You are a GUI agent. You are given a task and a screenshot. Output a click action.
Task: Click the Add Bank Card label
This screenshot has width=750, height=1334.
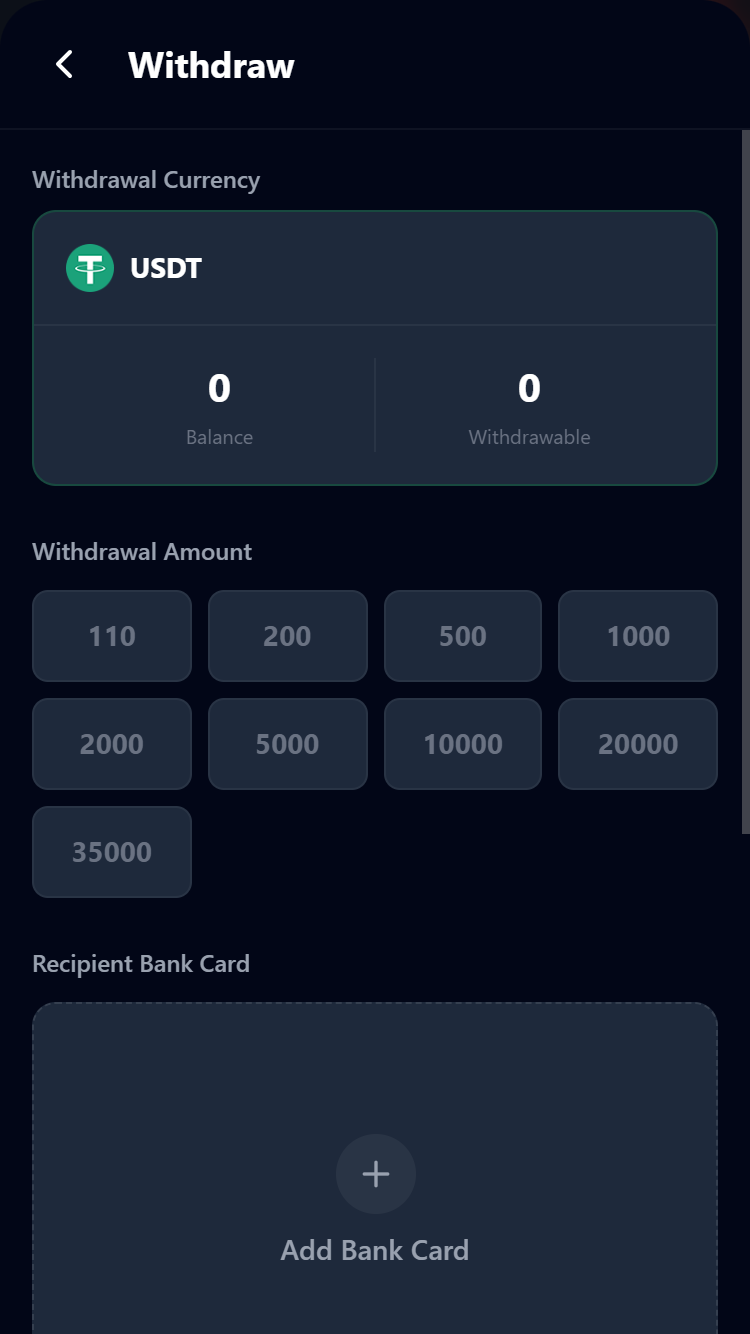pyautogui.click(x=375, y=1250)
